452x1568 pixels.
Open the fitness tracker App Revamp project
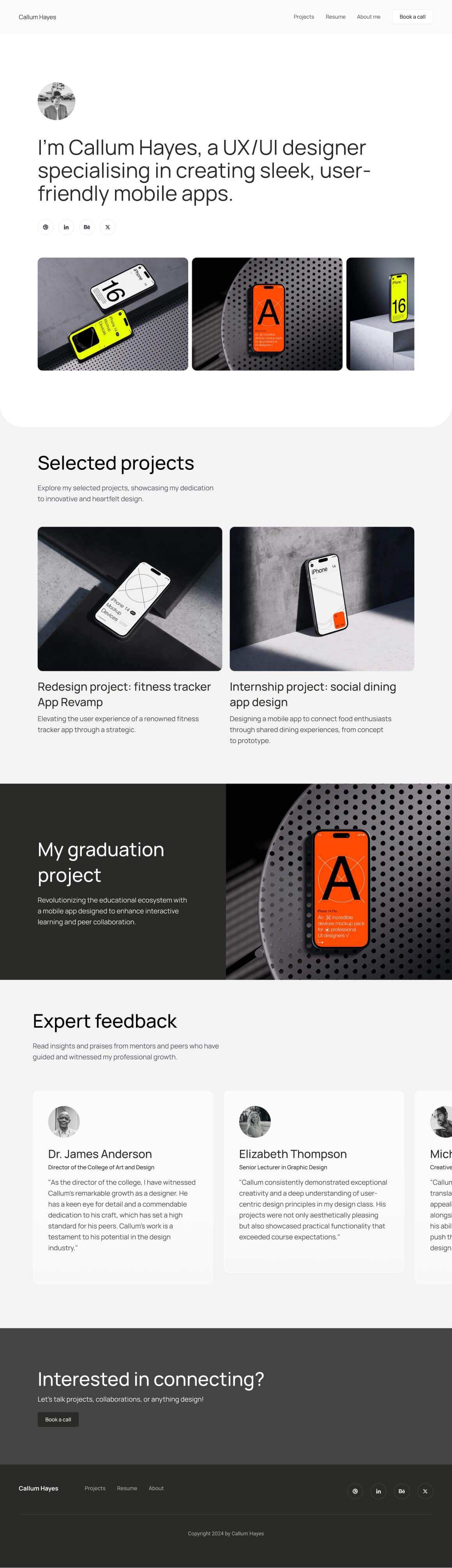(130, 693)
